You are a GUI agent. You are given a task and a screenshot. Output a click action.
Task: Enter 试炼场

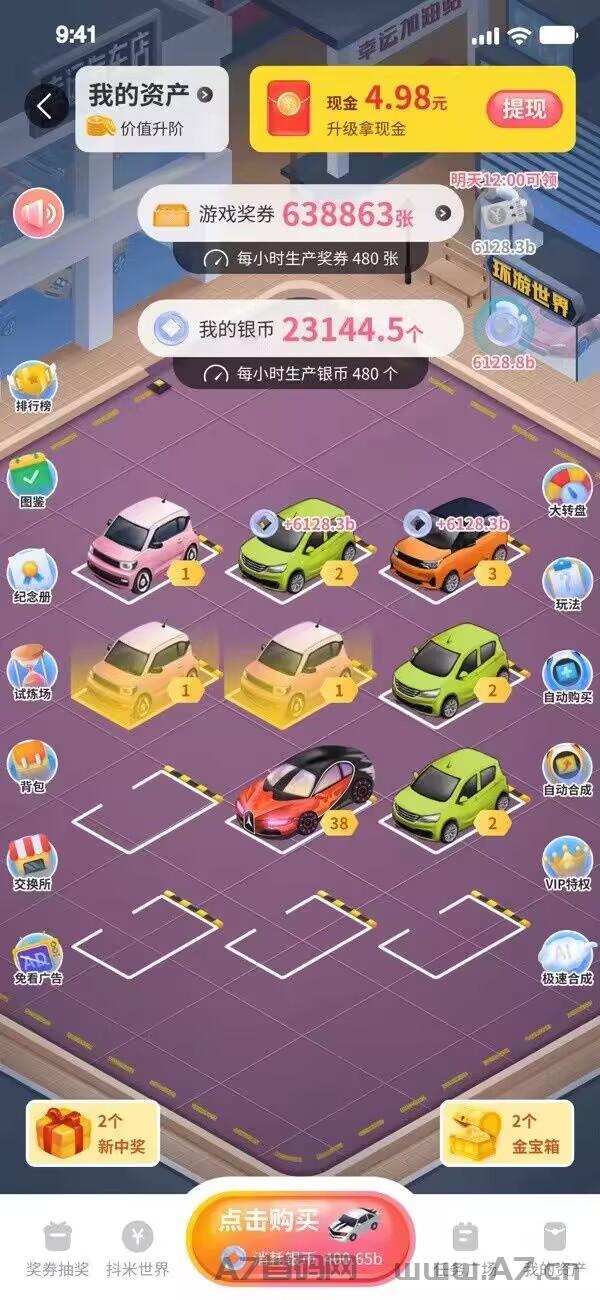tap(33, 670)
